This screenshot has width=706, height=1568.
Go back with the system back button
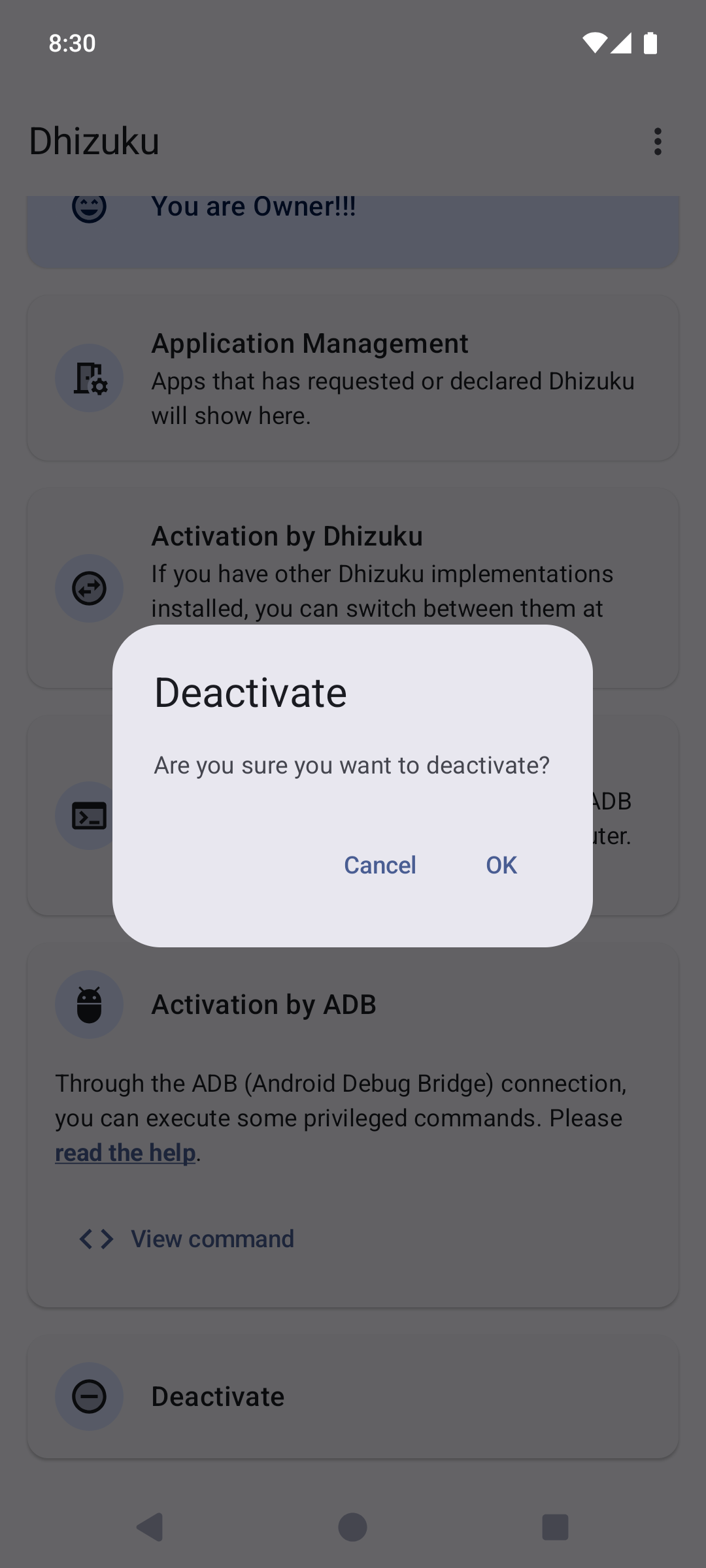[150, 1527]
